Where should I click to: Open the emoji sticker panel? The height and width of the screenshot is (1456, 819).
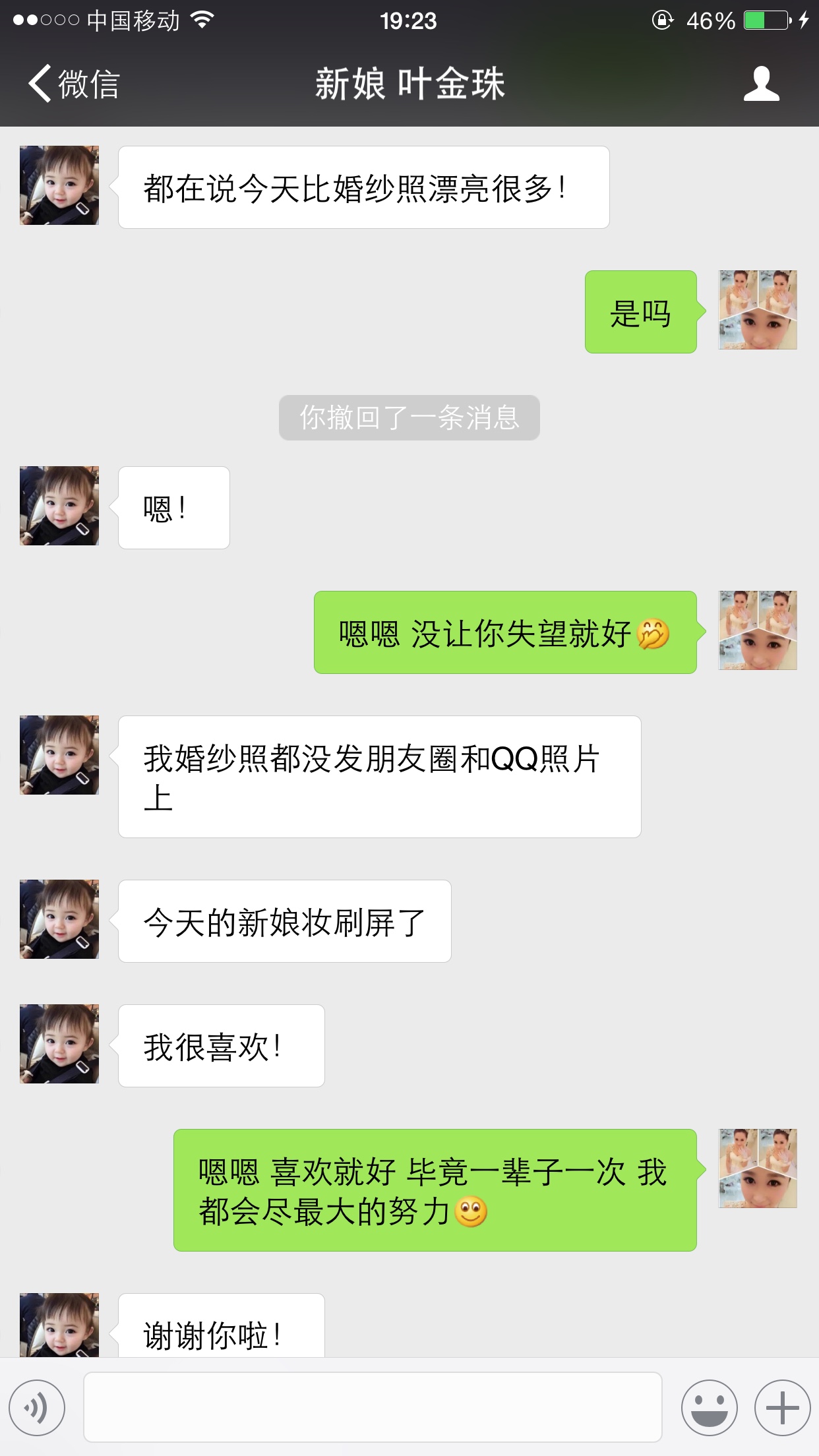pyautogui.click(x=709, y=1408)
